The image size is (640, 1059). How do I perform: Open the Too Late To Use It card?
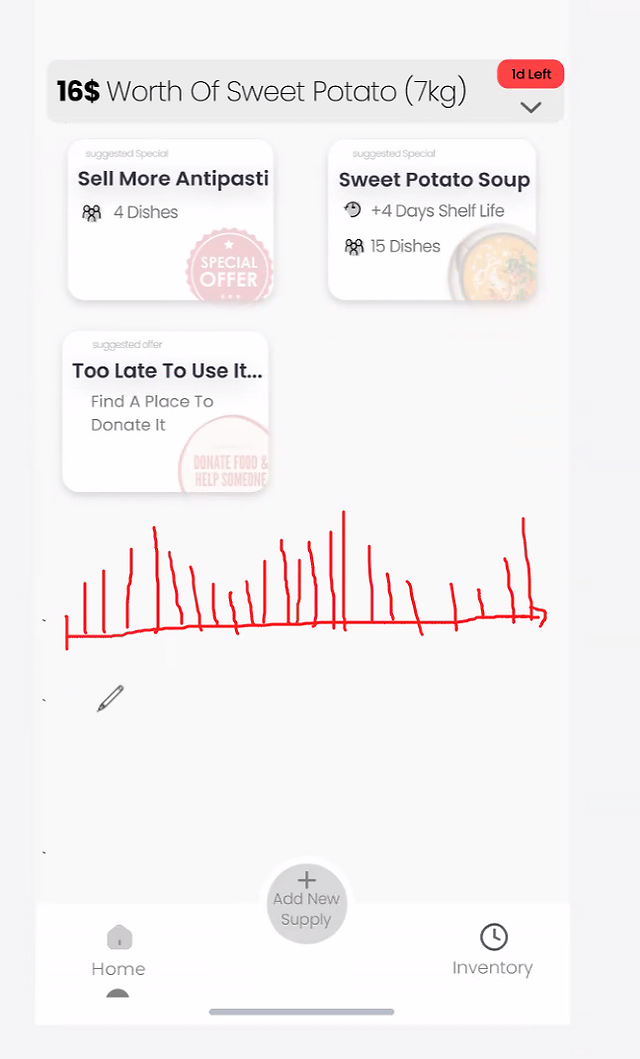click(x=165, y=411)
